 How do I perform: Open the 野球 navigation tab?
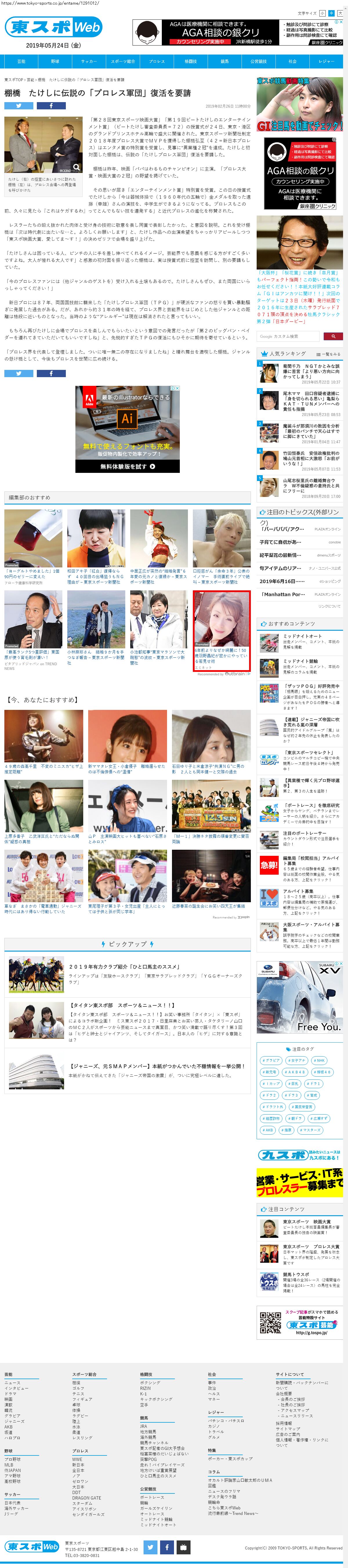point(55,62)
